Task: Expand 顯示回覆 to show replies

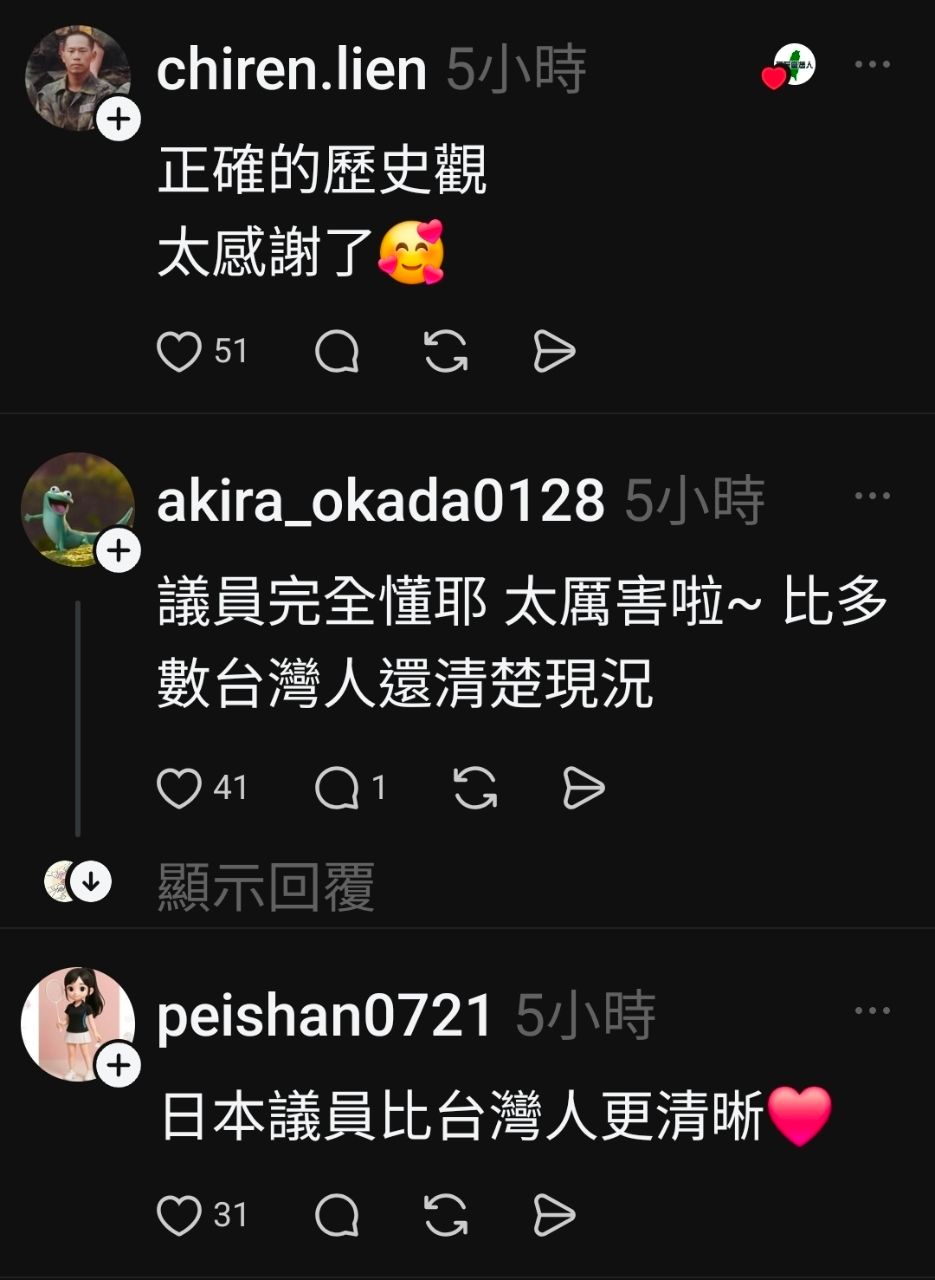Action: (266, 886)
